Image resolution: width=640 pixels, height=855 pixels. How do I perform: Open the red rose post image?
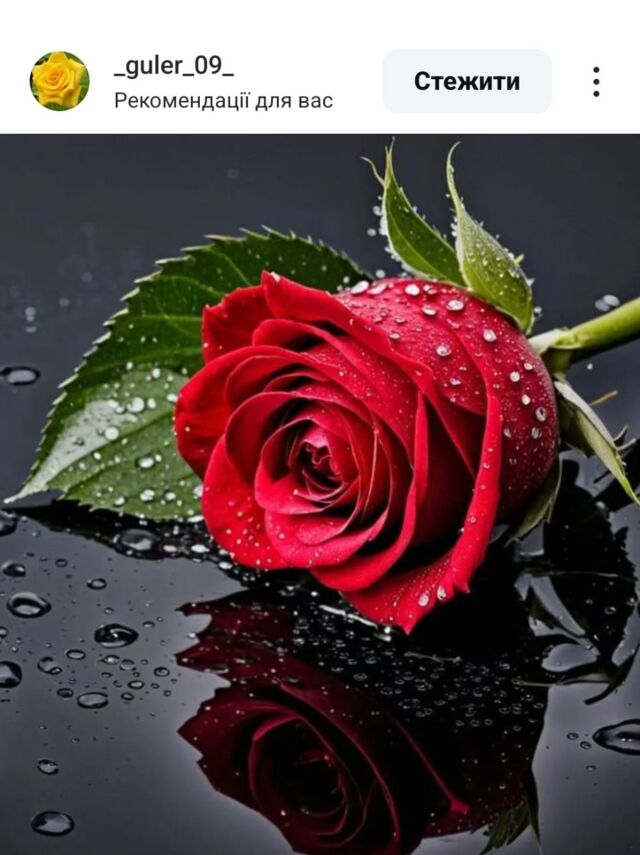click(320, 494)
